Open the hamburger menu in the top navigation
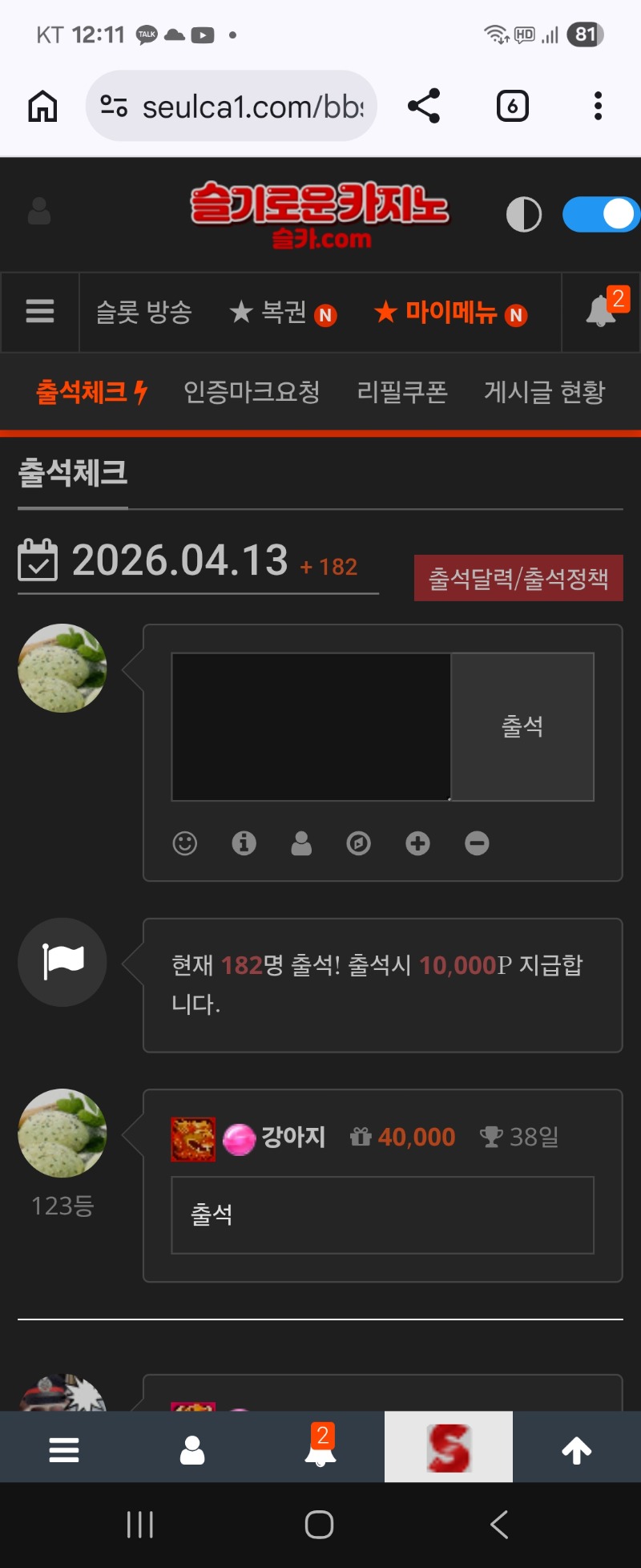Viewport: 641px width, 1568px height. tap(40, 311)
